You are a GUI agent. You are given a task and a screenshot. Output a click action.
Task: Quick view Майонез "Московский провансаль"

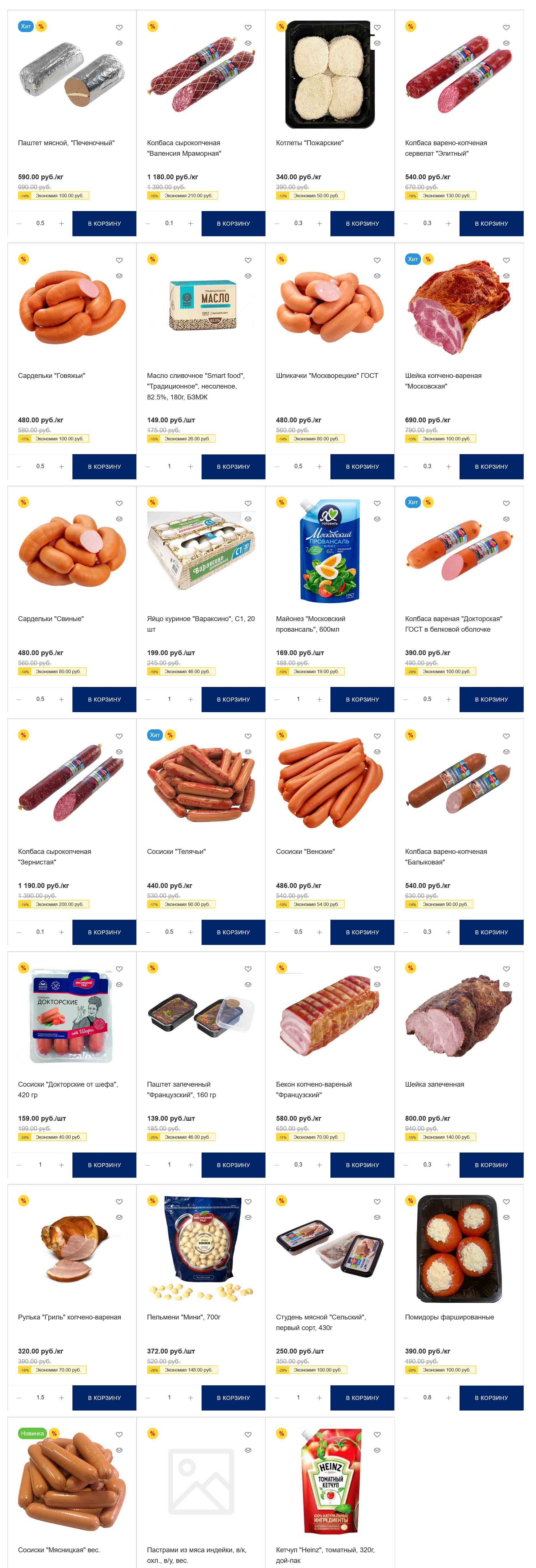pos(377,519)
